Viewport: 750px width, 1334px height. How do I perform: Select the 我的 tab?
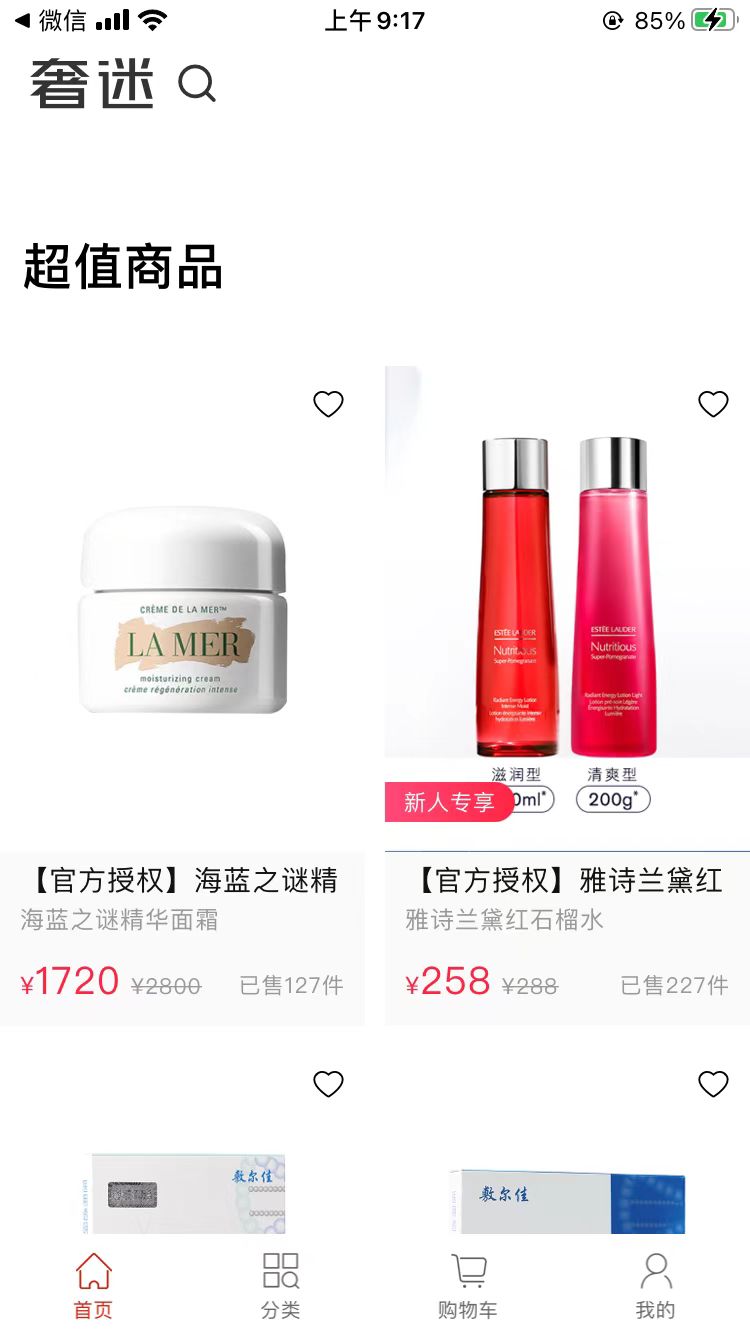tap(655, 1286)
